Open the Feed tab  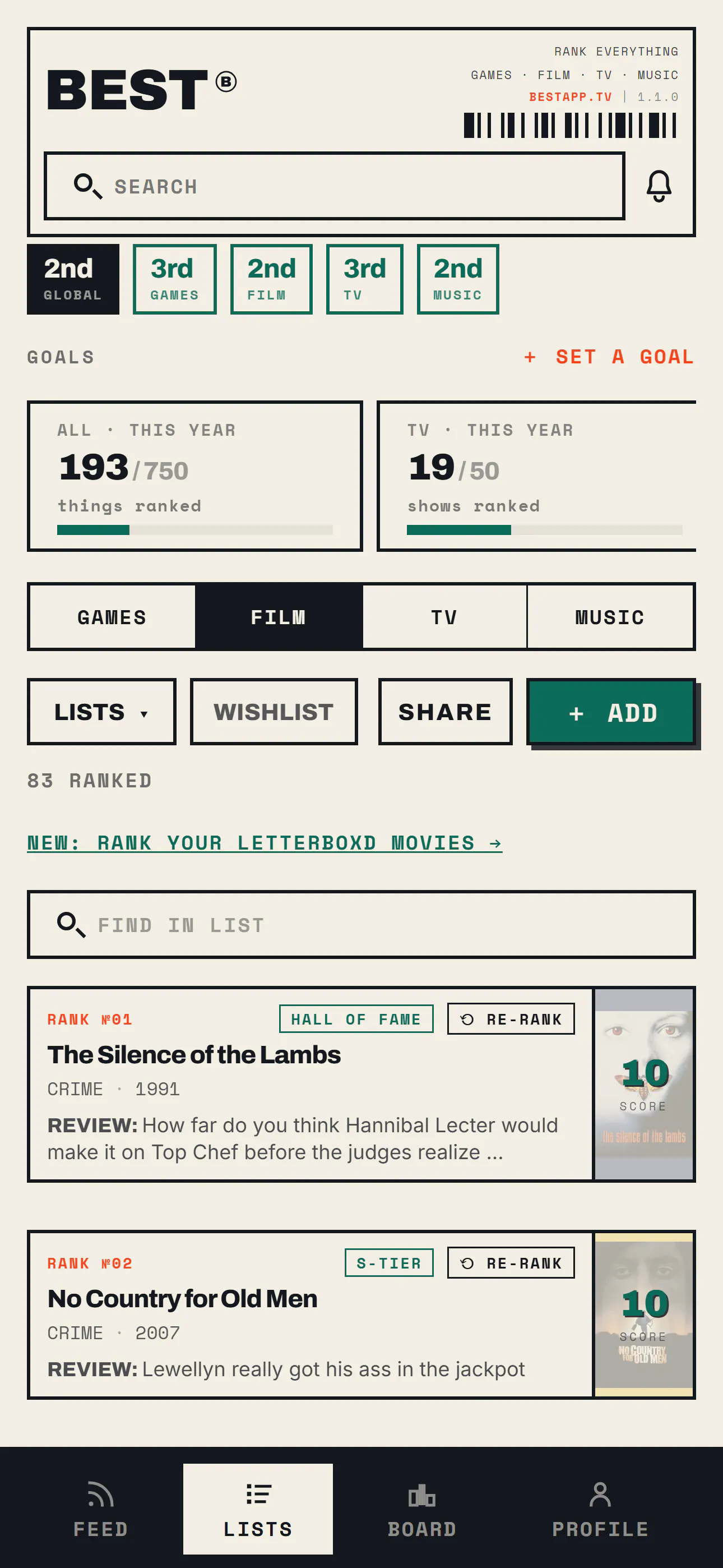click(100, 1509)
